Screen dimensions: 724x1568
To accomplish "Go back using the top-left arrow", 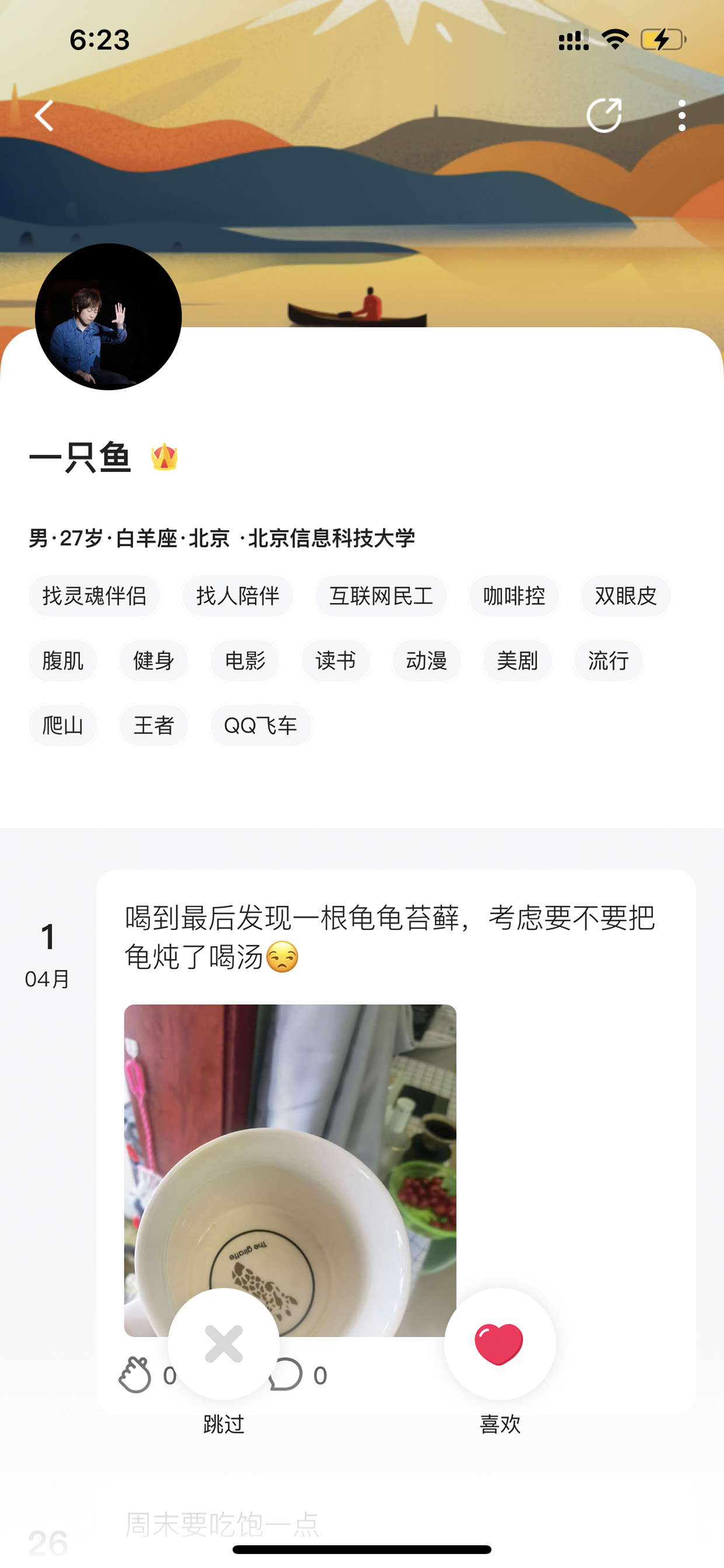I will pos(44,116).
